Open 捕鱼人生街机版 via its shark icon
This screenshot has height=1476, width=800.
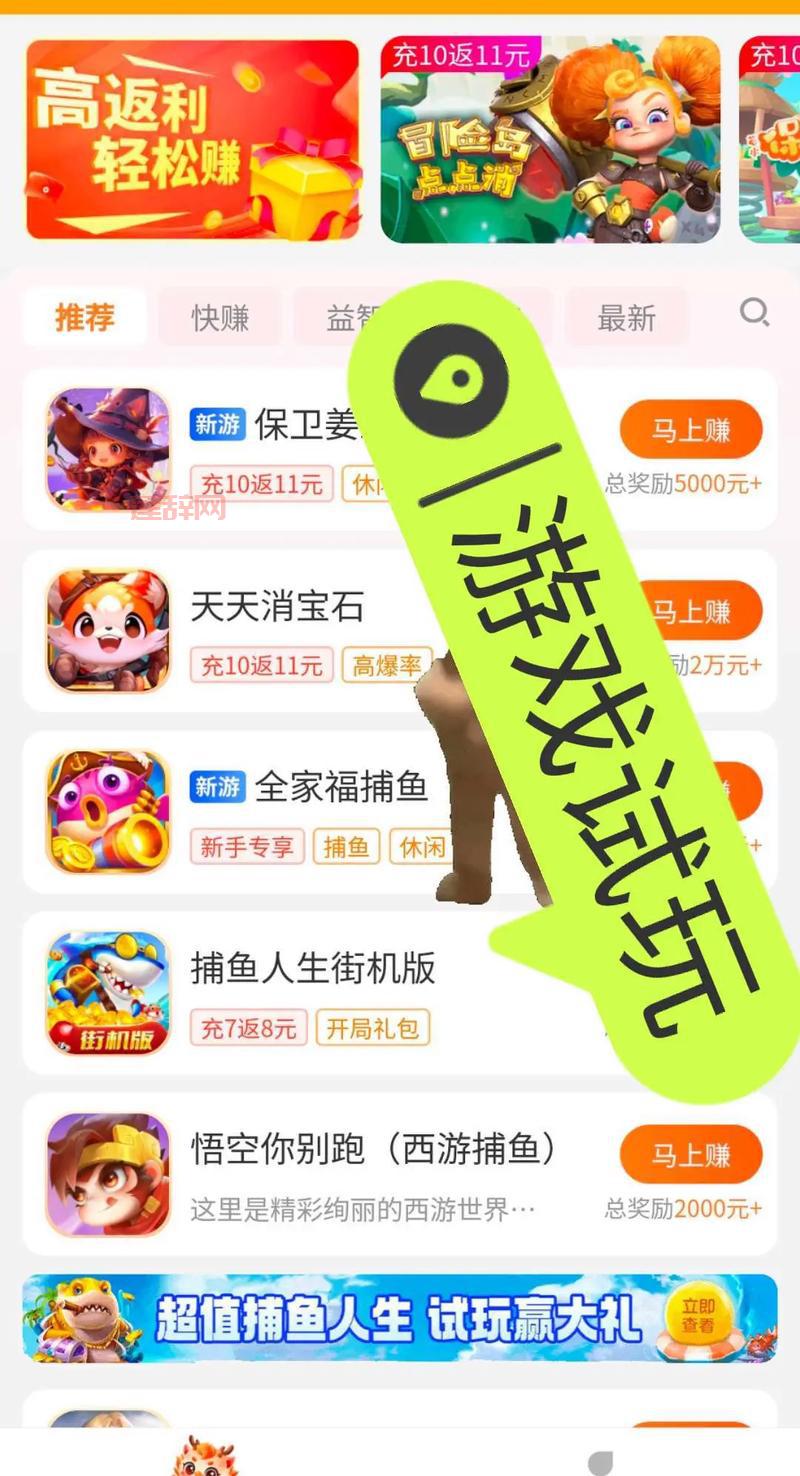pos(106,992)
